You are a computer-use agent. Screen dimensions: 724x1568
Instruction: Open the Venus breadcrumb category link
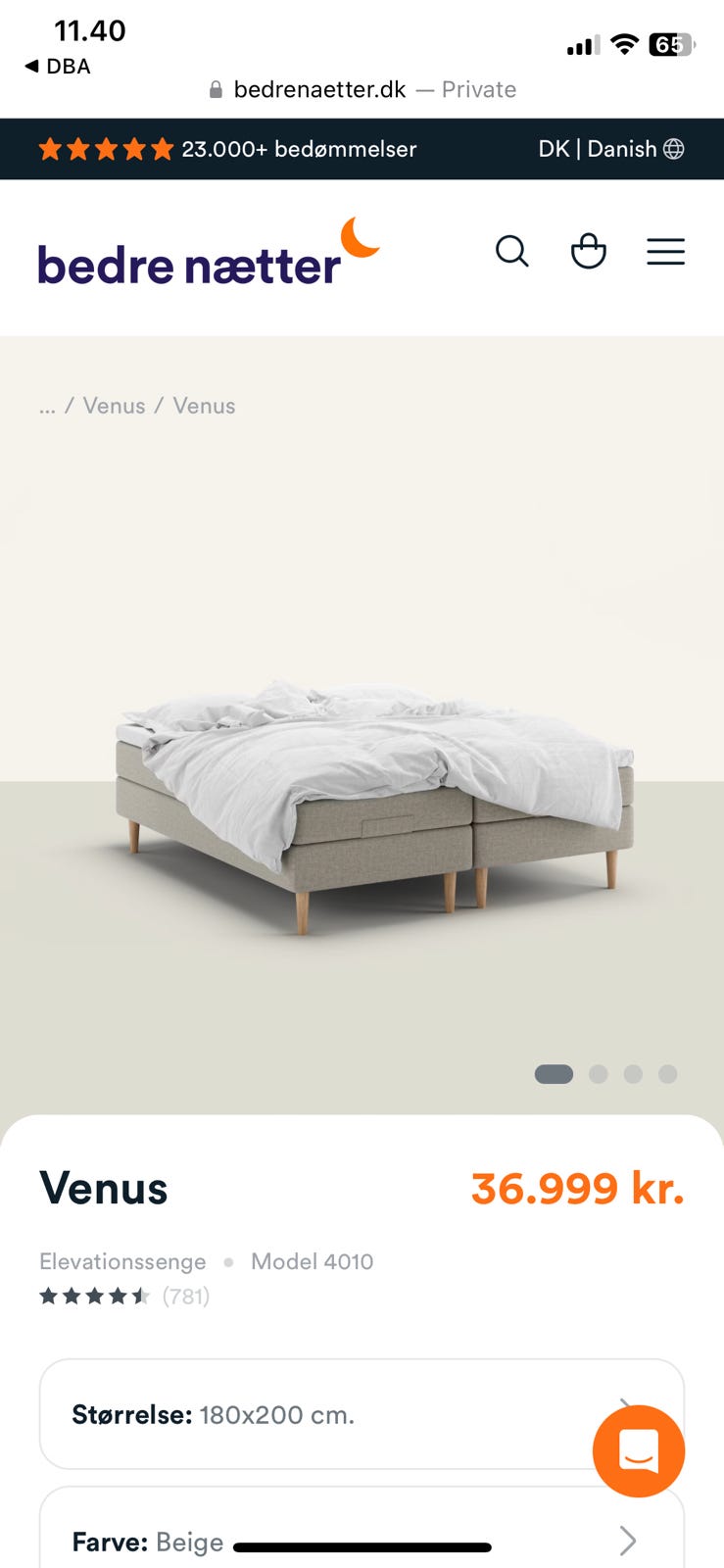pyautogui.click(x=114, y=406)
